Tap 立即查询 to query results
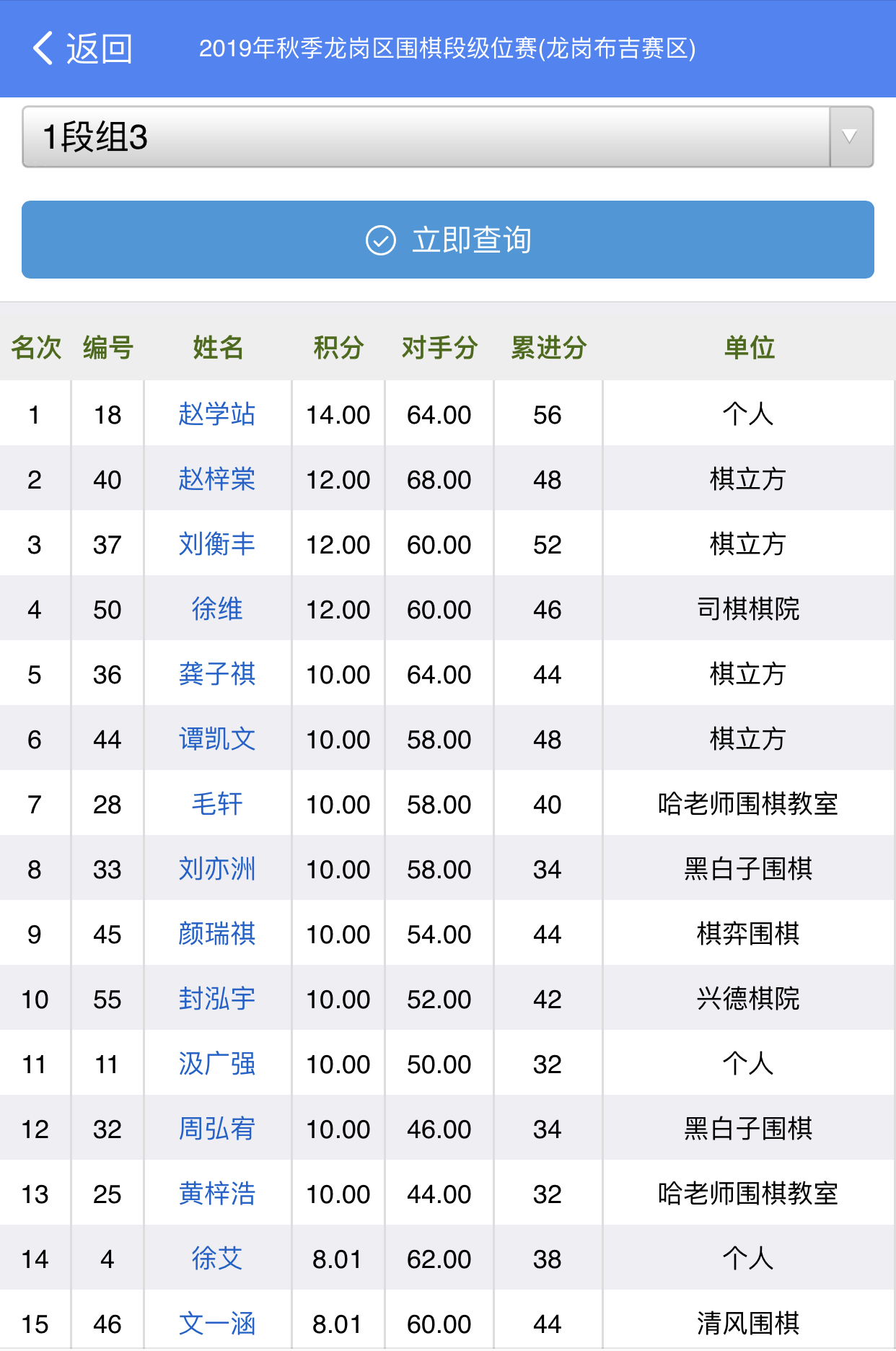The image size is (896, 1351). point(447,240)
